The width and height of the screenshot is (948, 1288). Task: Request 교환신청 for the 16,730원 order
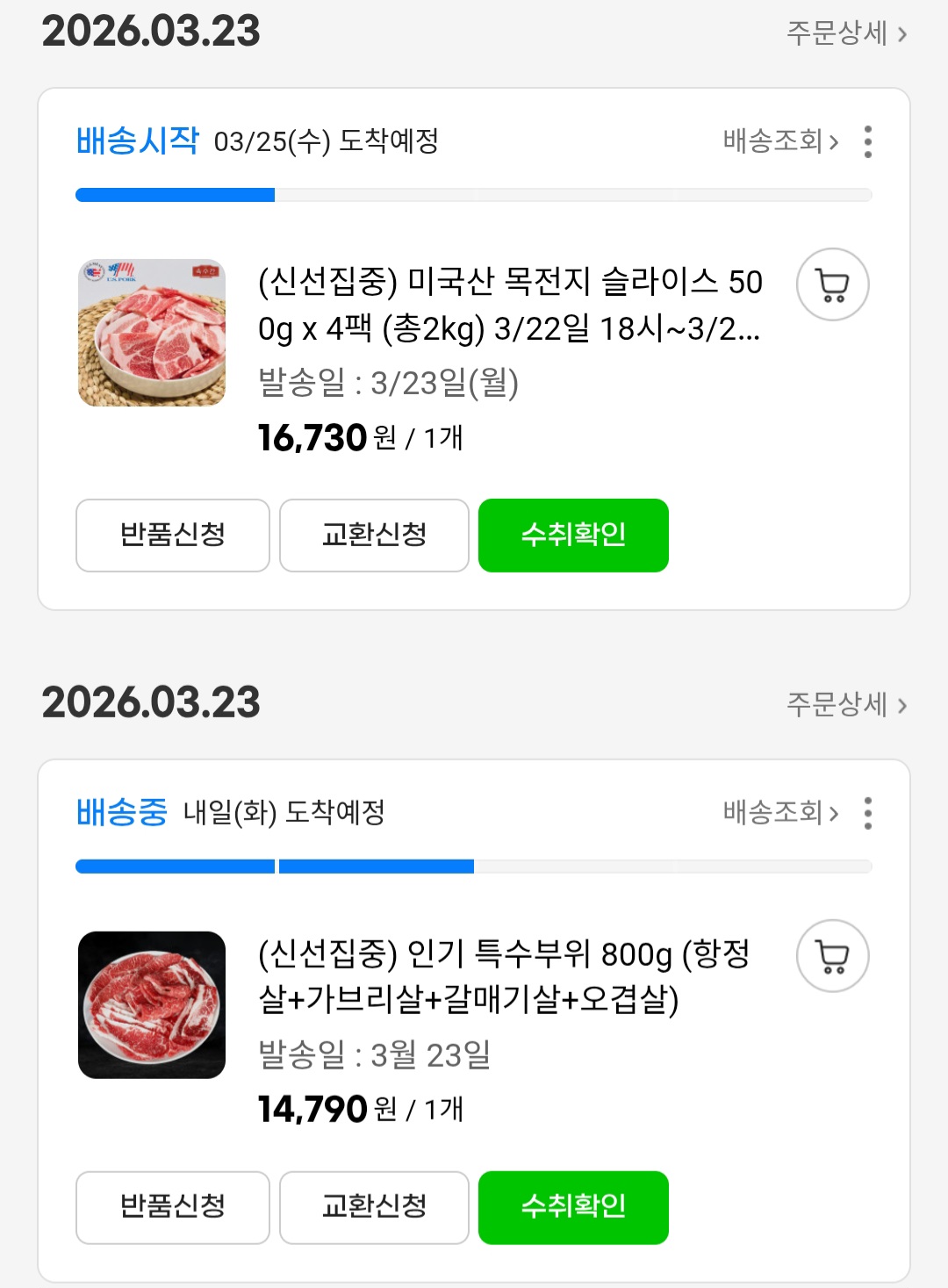(x=374, y=535)
